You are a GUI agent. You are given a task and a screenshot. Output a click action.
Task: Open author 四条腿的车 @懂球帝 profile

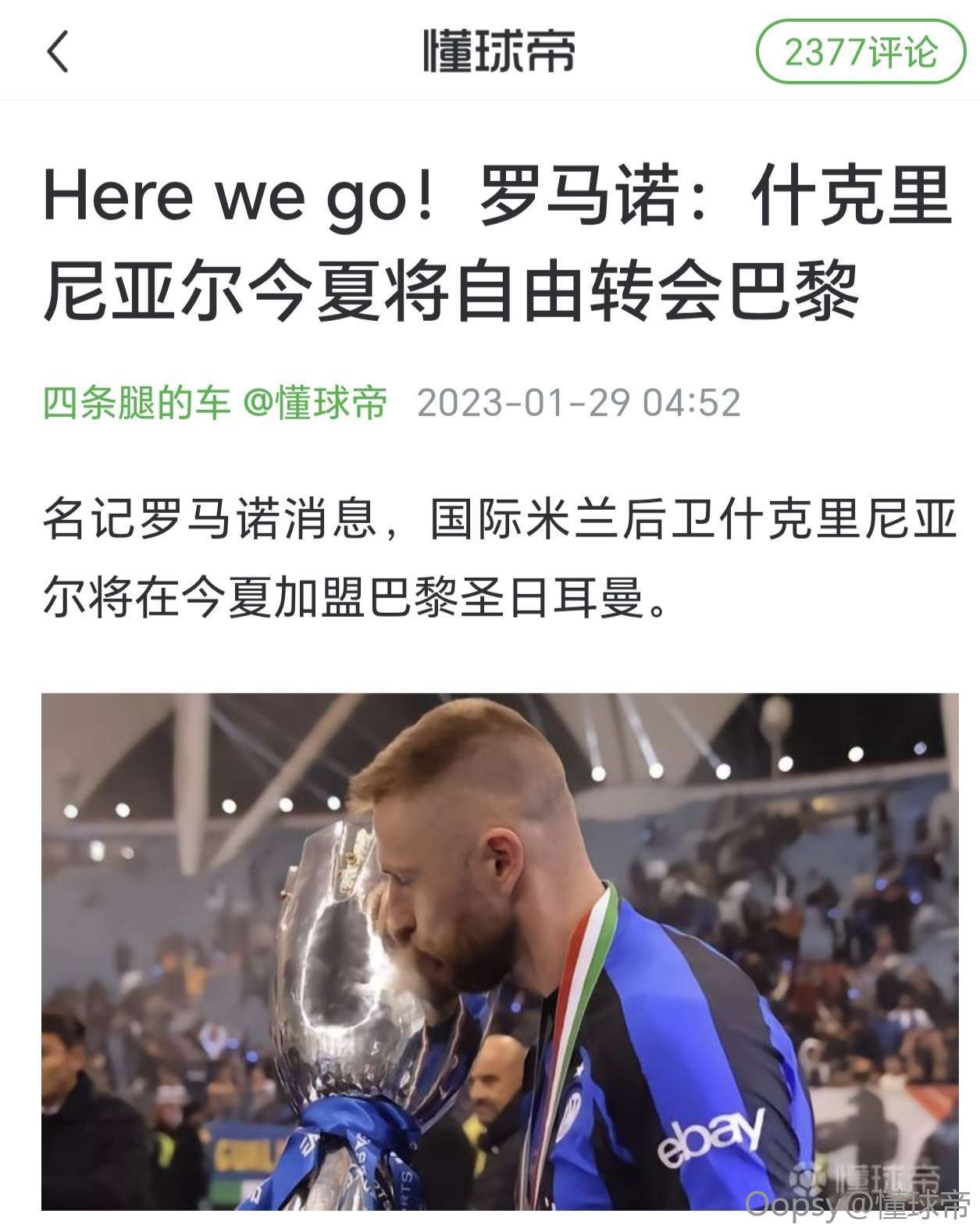coord(215,403)
